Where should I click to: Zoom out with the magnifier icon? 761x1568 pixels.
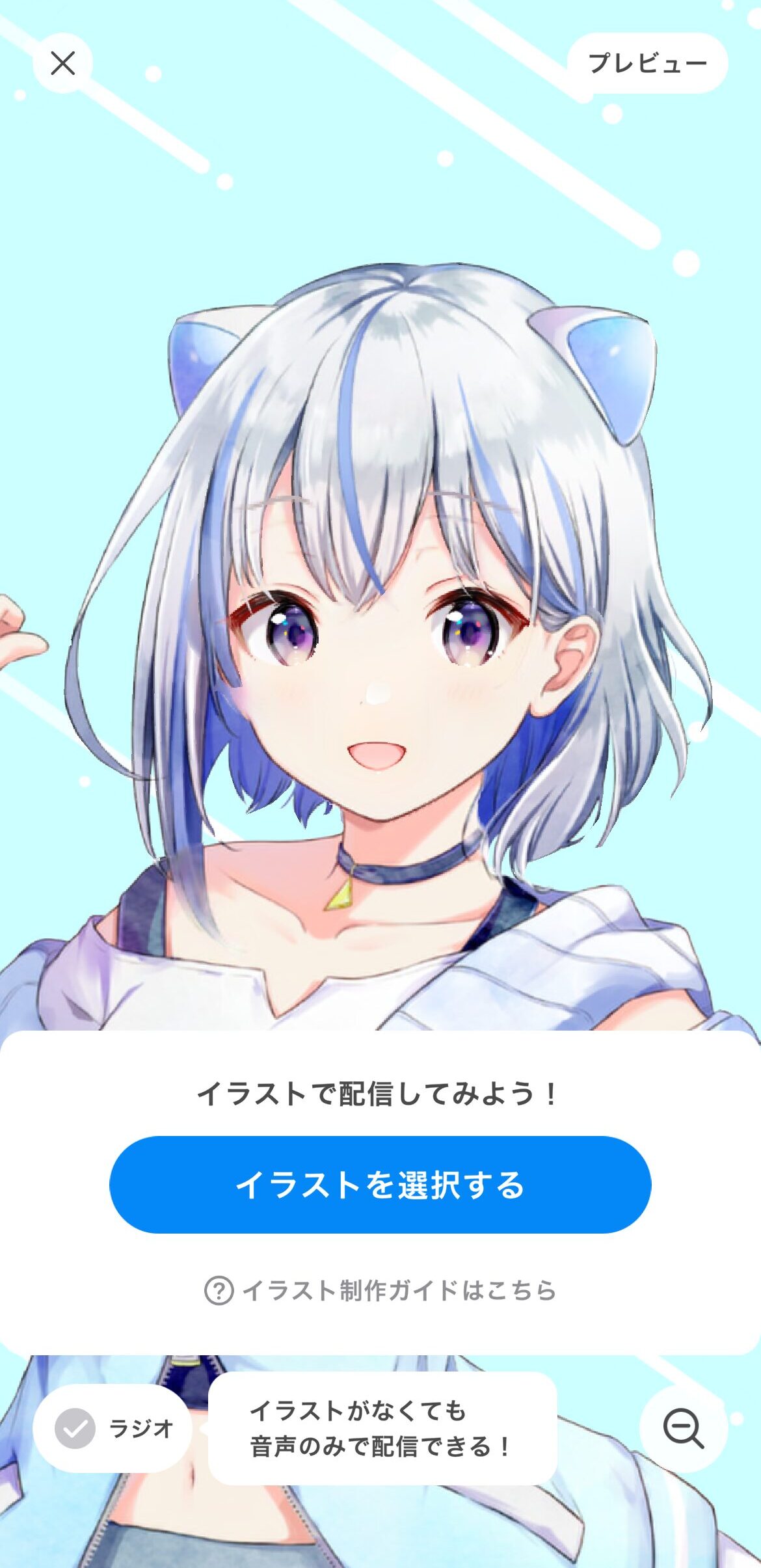(x=683, y=1429)
